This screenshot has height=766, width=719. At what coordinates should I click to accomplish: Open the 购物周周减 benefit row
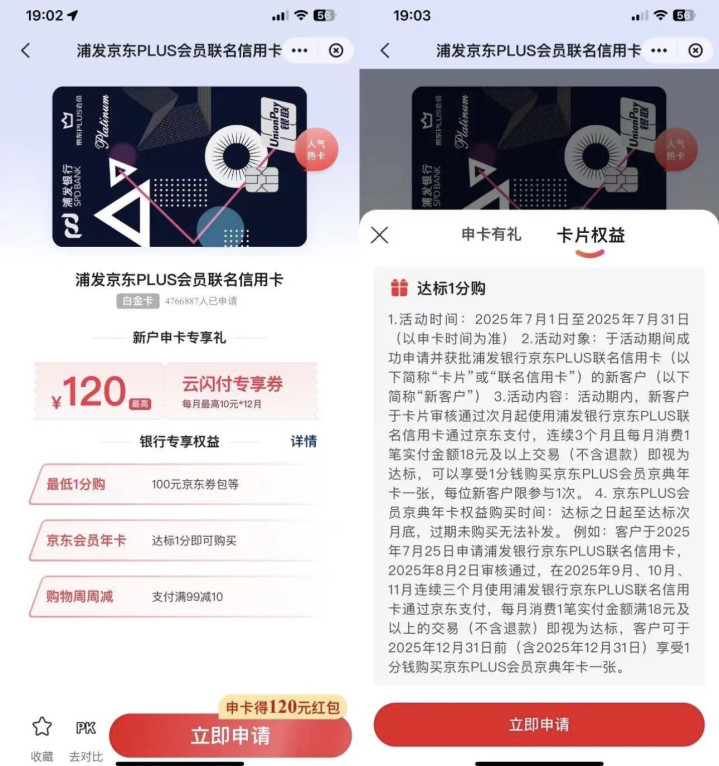pyautogui.click(x=173, y=596)
